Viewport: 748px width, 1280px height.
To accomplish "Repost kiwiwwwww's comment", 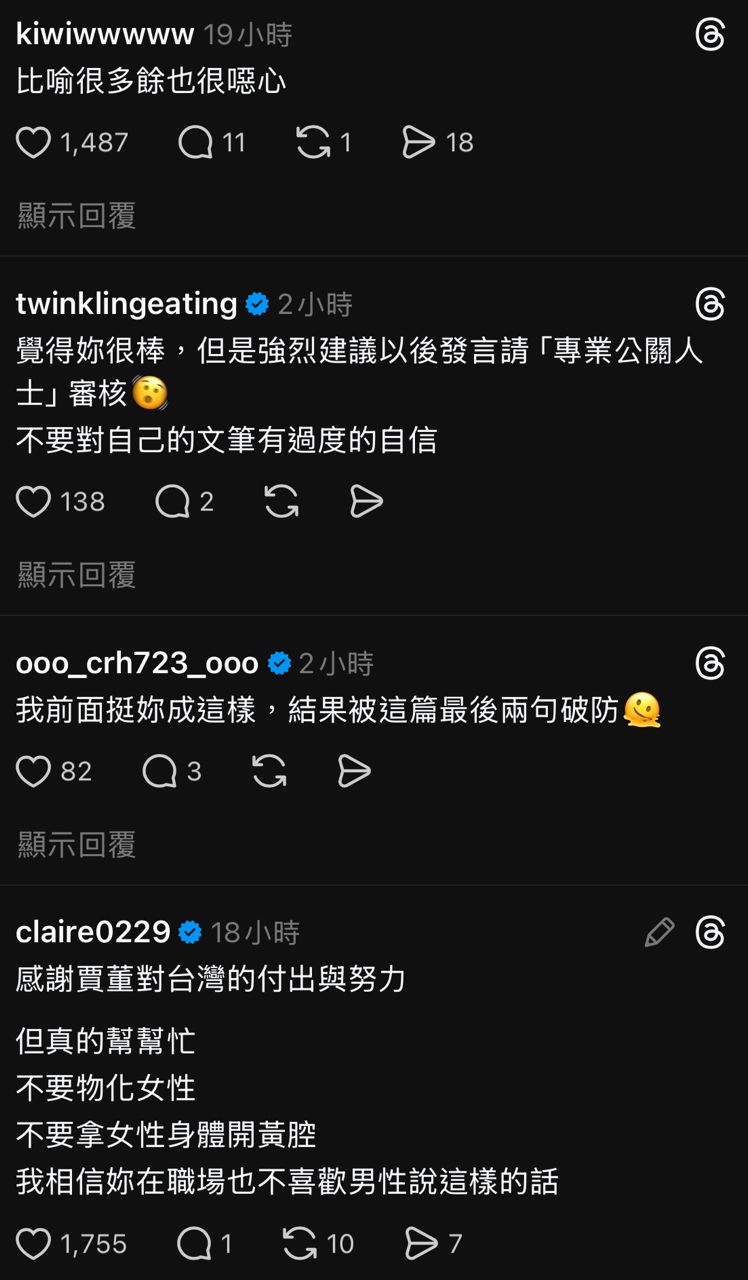I will click(313, 143).
